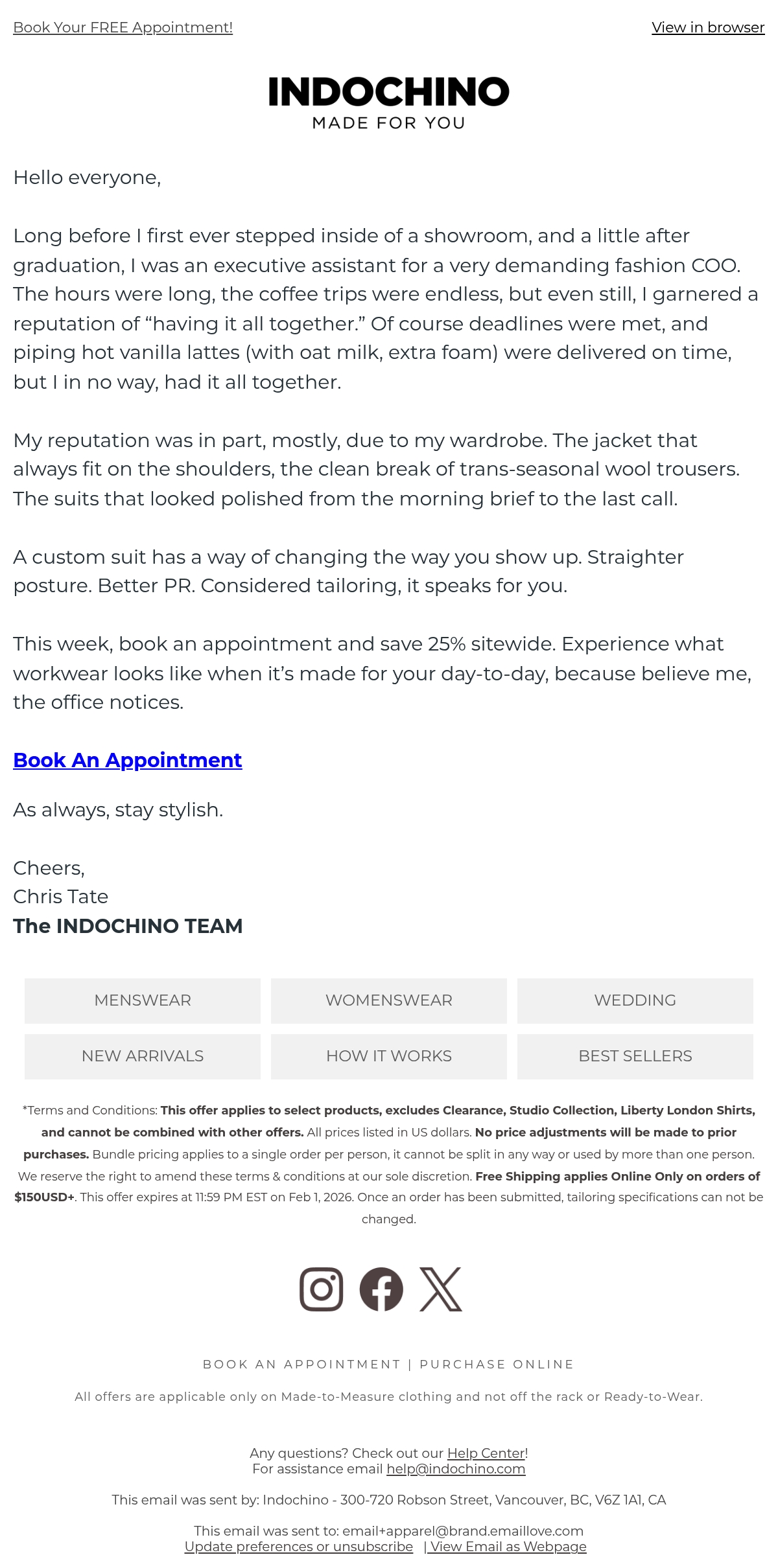The image size is (778, 1568).
Task: View BEST SELLERS
Action: click(x=635, y=1056)
